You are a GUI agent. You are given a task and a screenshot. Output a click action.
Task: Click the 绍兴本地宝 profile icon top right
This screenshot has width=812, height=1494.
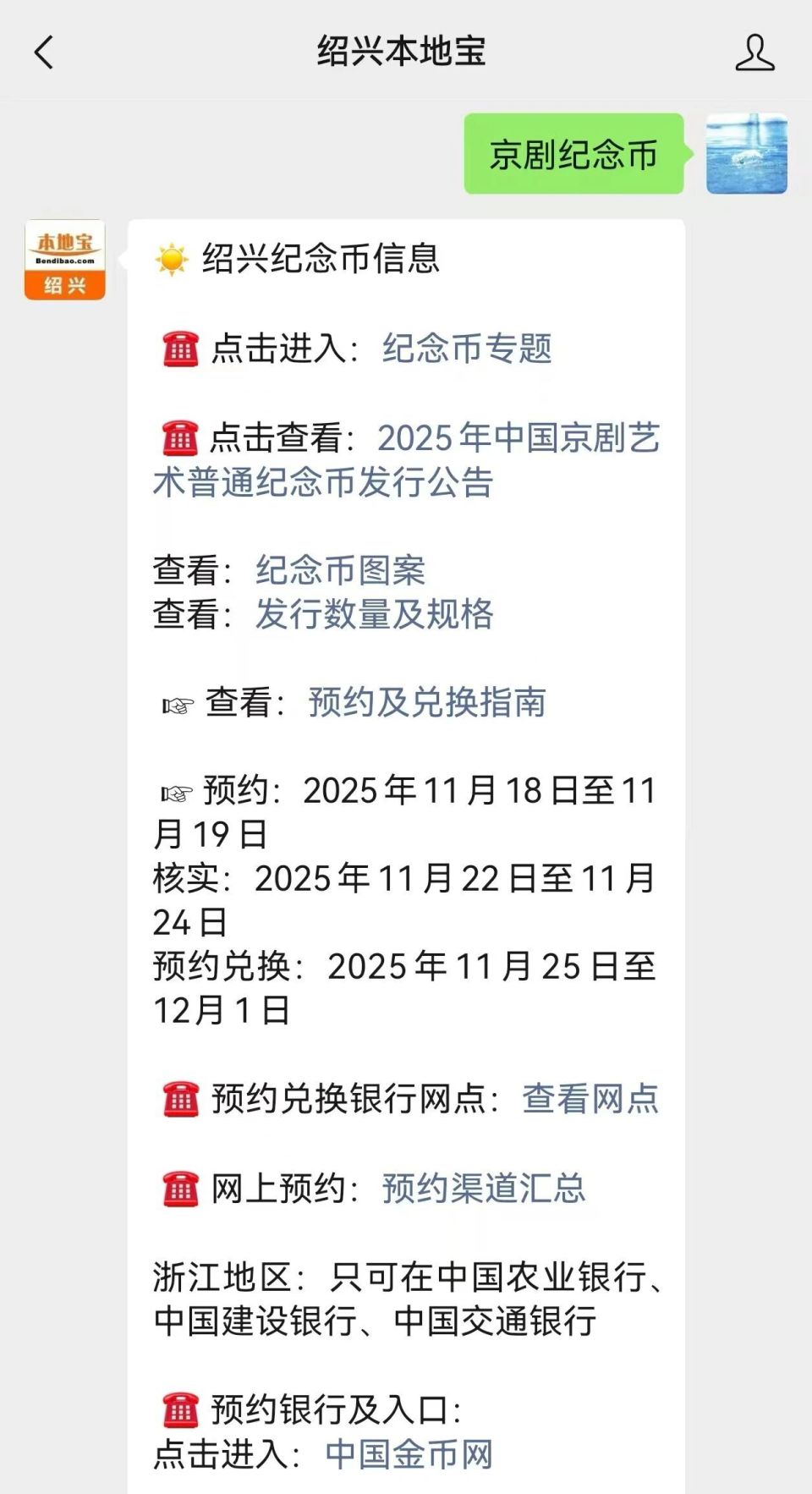click(757, 52)
